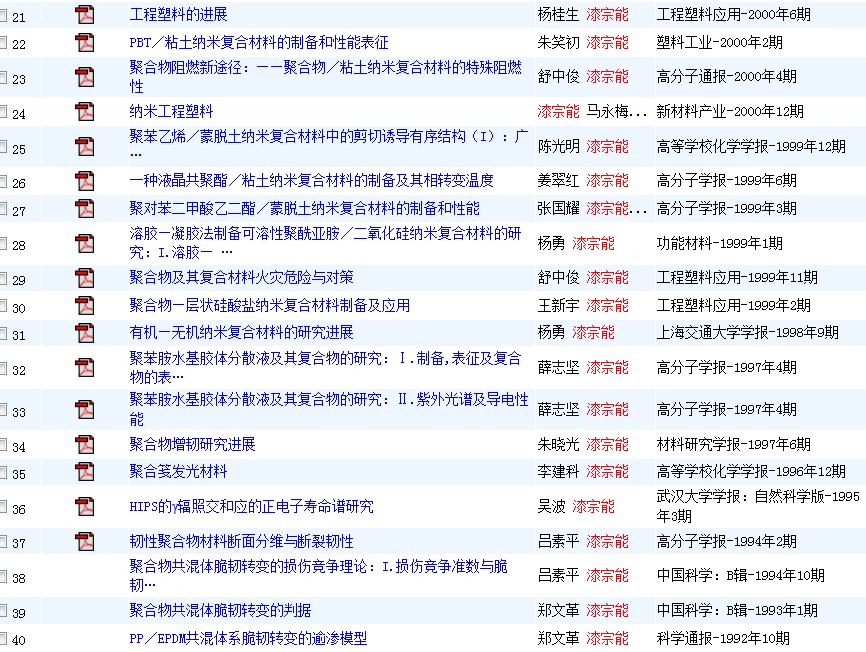Select the checkbox for row 23
The height and width of the screenshot is (652, 866).
pos(3,79)
